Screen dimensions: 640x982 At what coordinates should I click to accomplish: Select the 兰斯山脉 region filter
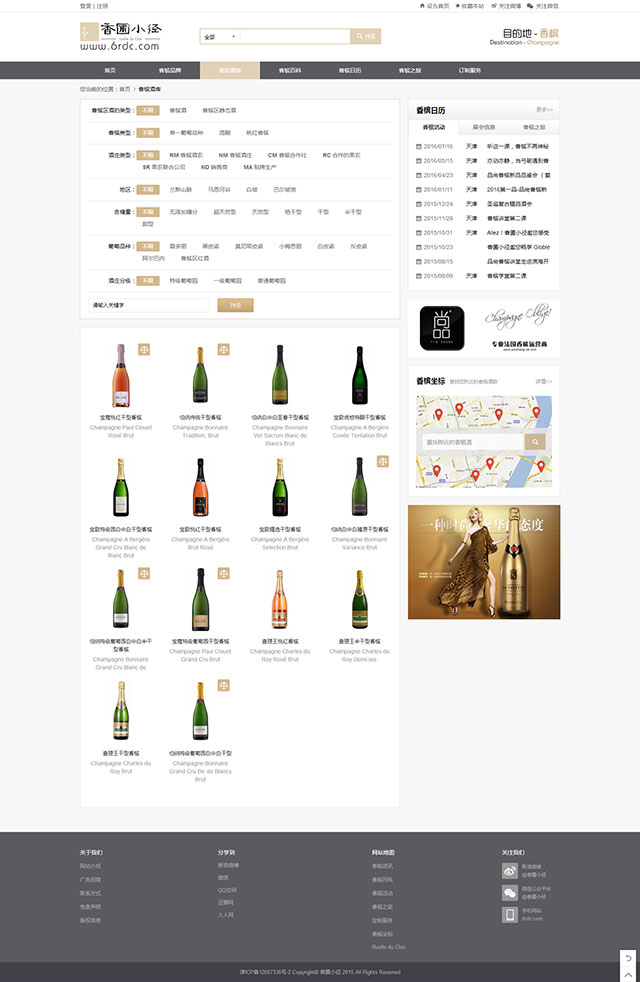click(181, 189)
